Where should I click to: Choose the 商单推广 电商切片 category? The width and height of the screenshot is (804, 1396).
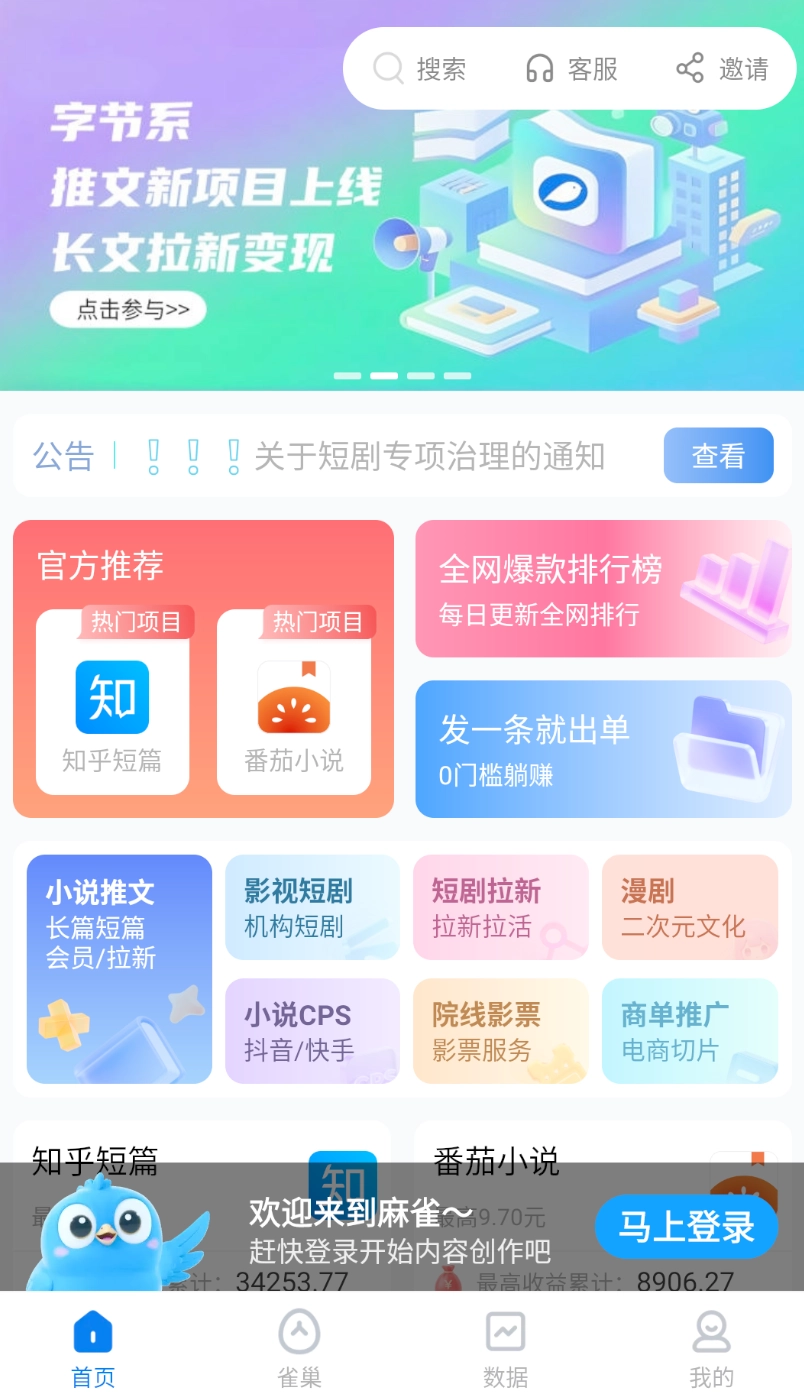point(689,1031)
